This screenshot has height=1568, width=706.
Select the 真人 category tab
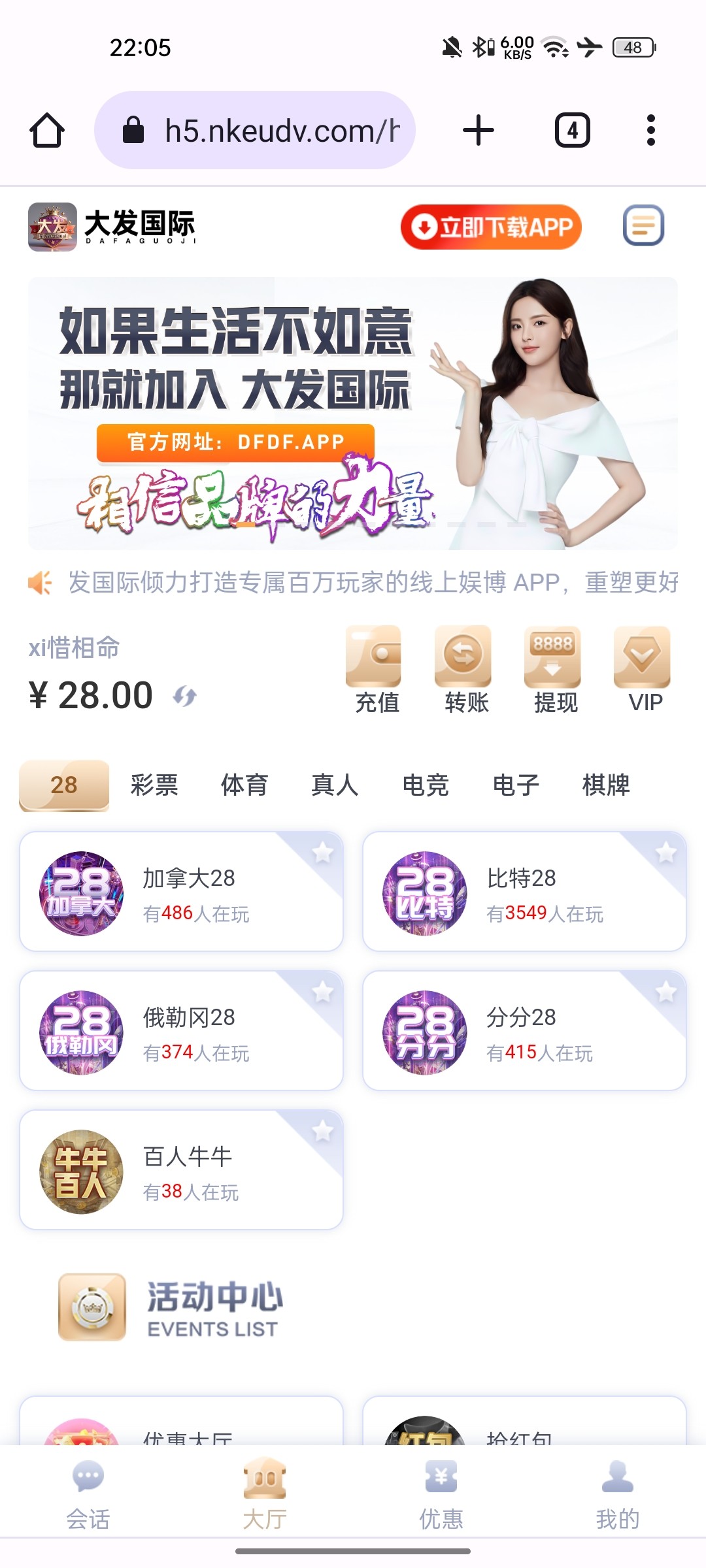point(335,785)
